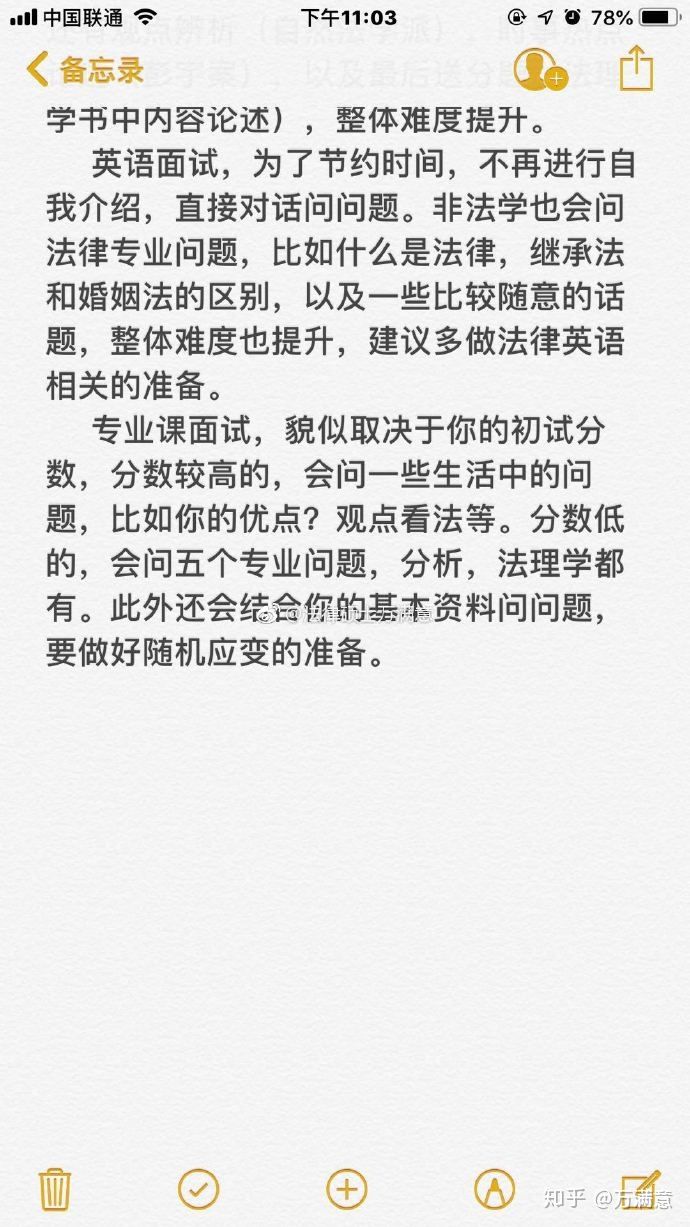
Task: Open the drawing pen tool
Action: pos(494,1189)
